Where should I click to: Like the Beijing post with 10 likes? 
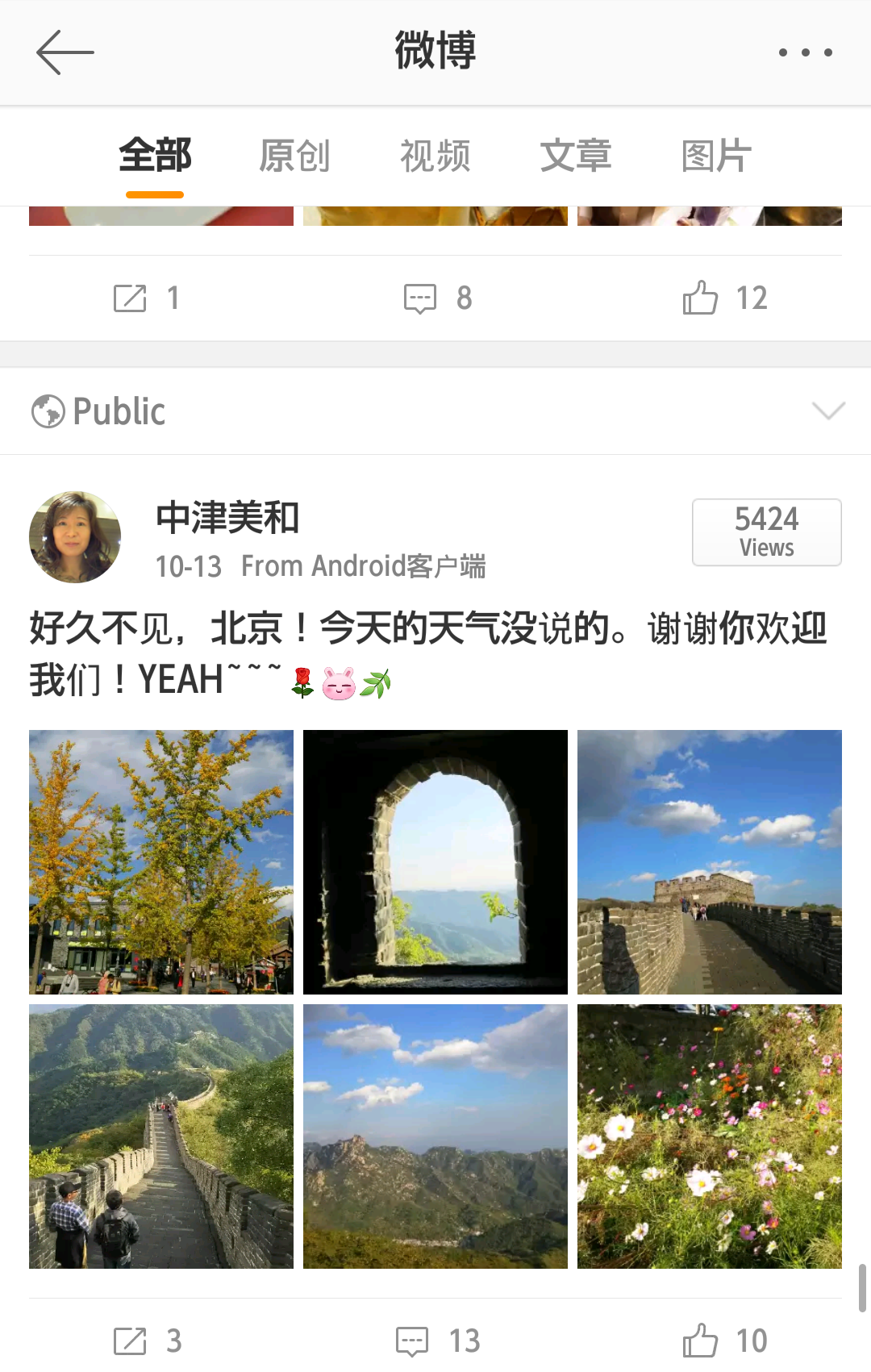click(724, 1341)
